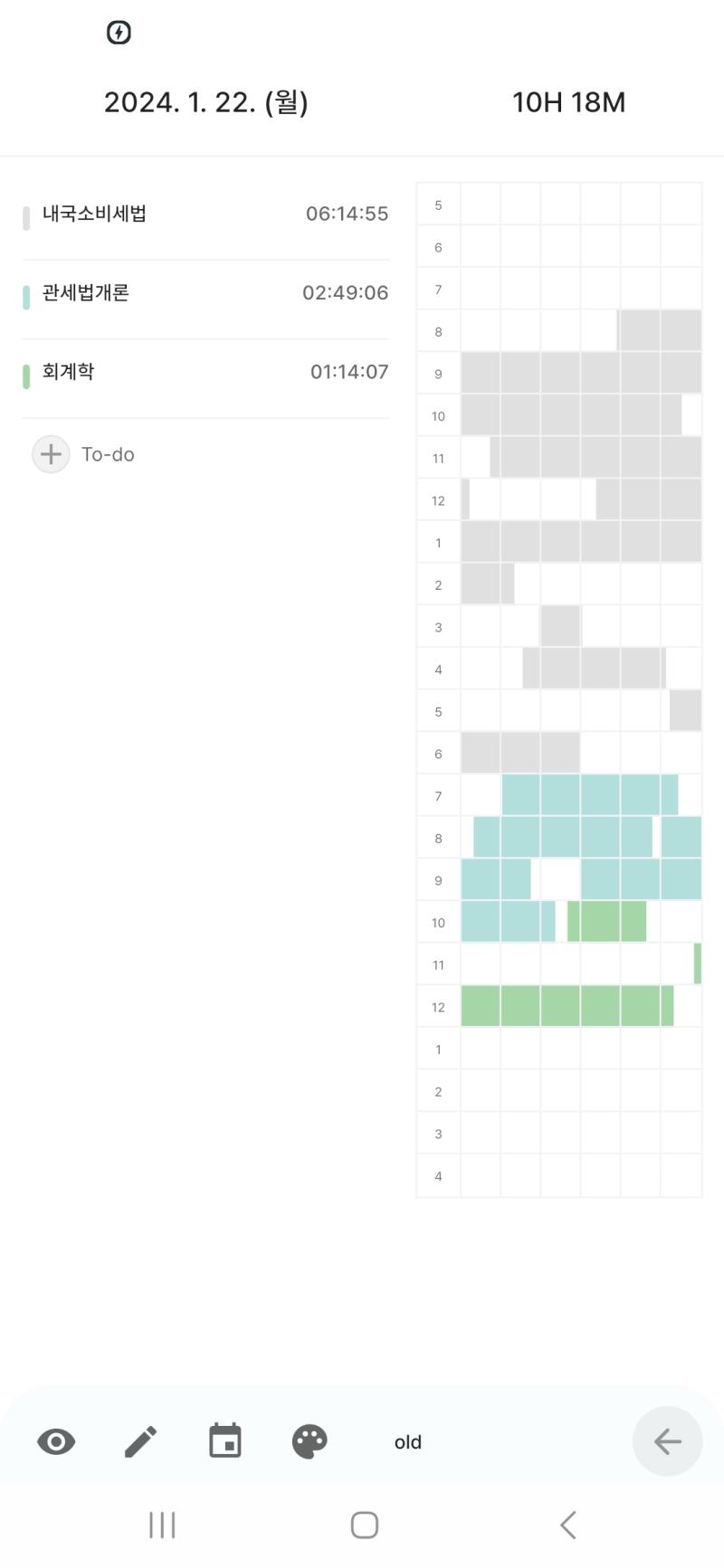Select the 회계학 subject entry
Image resolution: width=724 pixels, height=1568 pixels.
(x=205, y=372)
